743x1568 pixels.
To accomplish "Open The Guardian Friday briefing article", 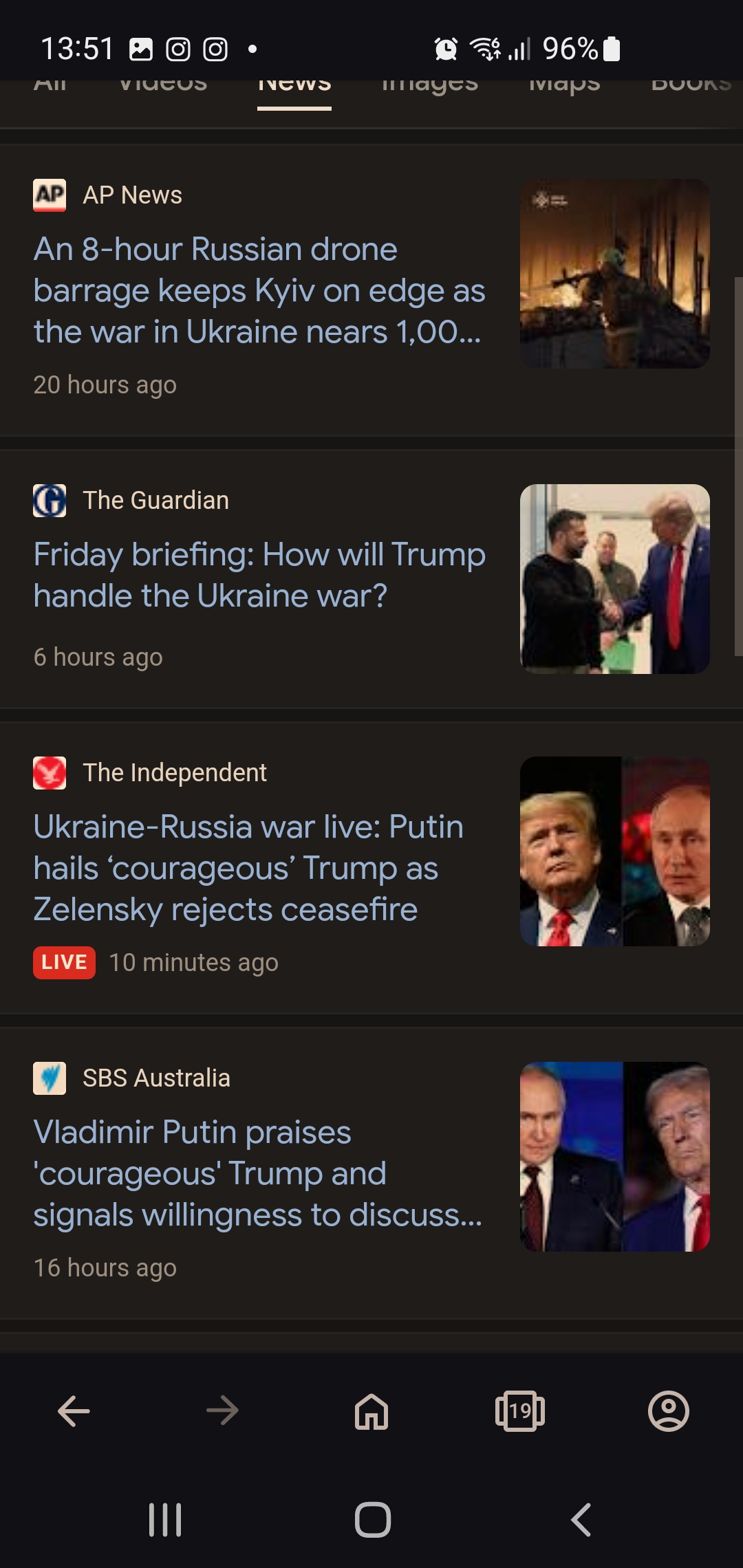I will 259,575.
